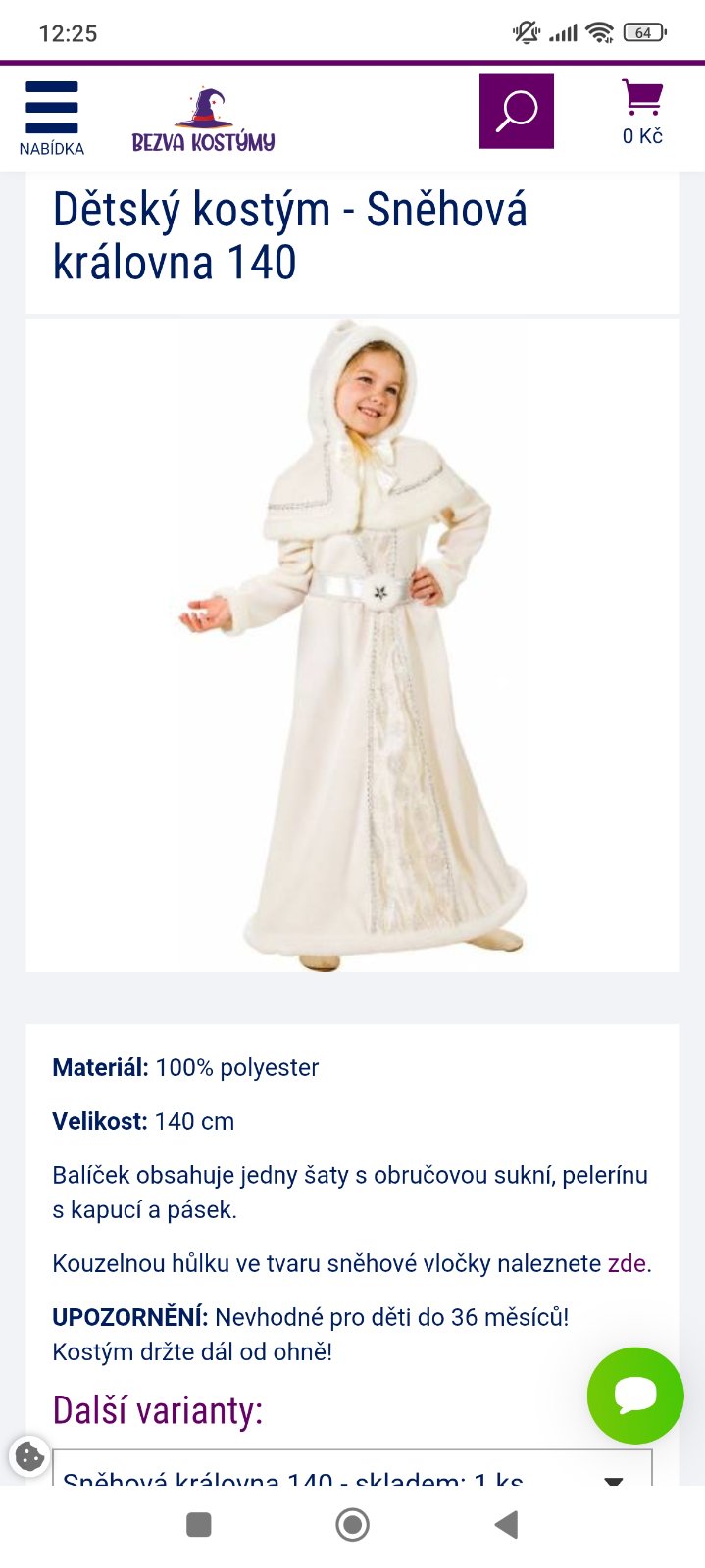Tap the system home button
Screen dimensions: 705x1568
click(352, 1525)
